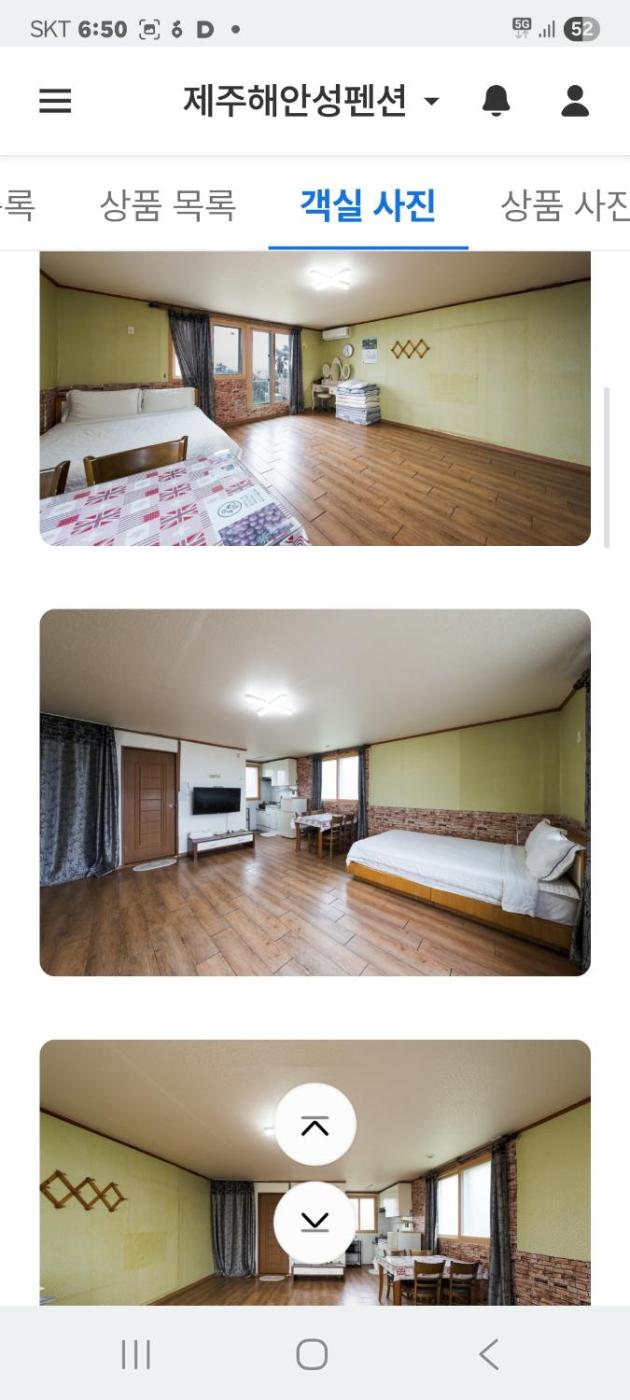630x1400 pixels.
Task: Open the hamburger drawer menu
Action: [55, 101]
